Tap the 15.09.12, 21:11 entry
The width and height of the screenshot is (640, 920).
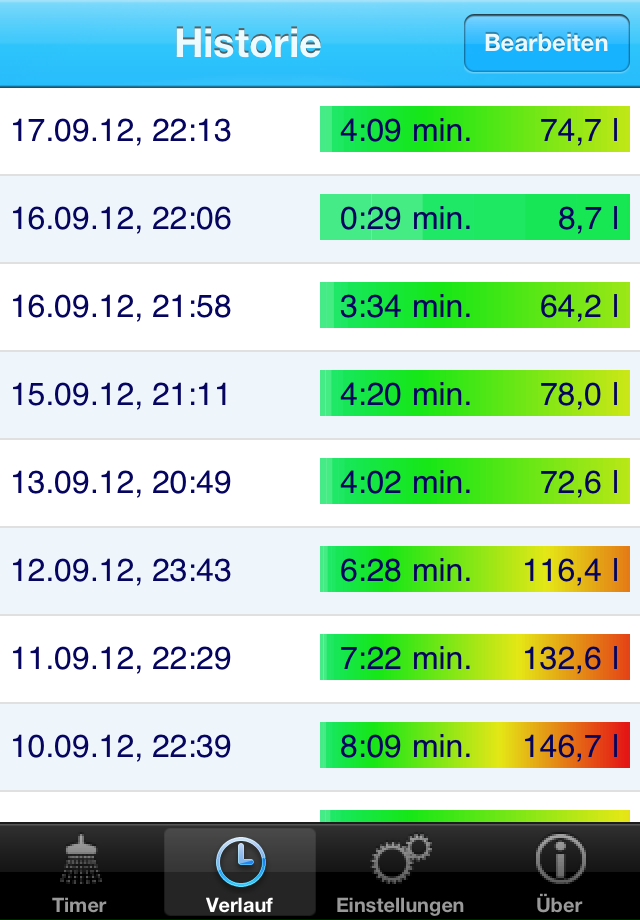pyautogui.click(x=320, y=395)
